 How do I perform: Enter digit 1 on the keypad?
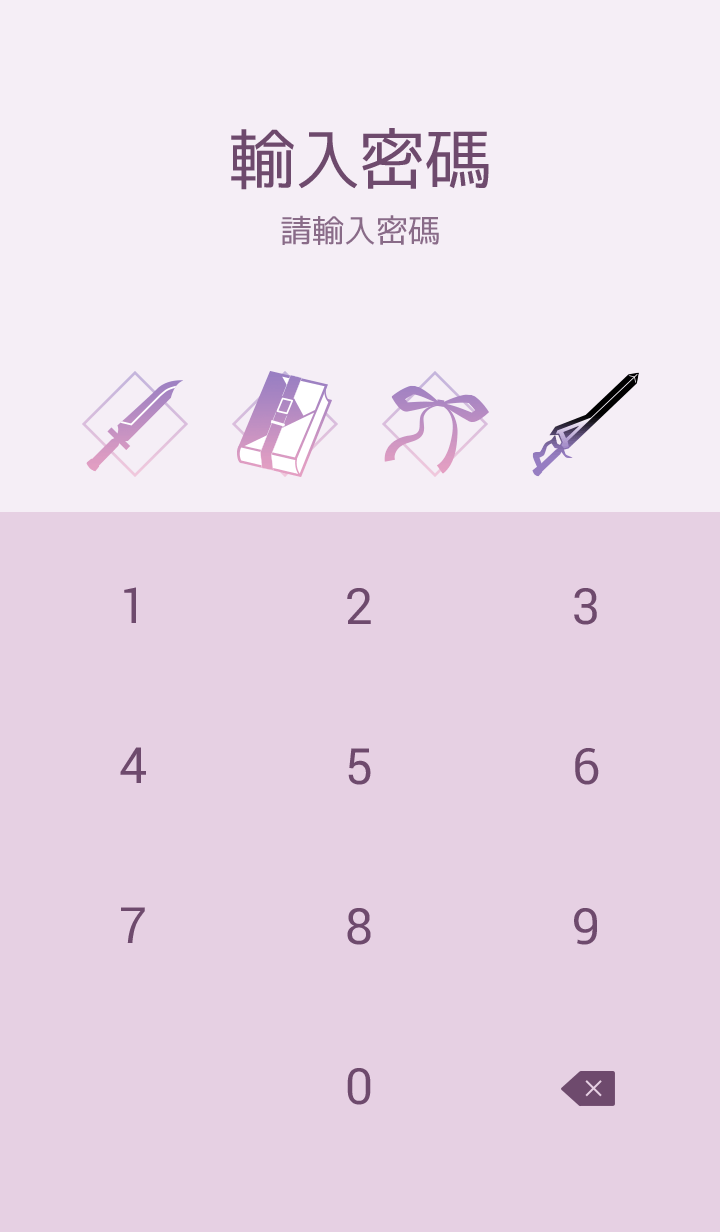[133, 607]
